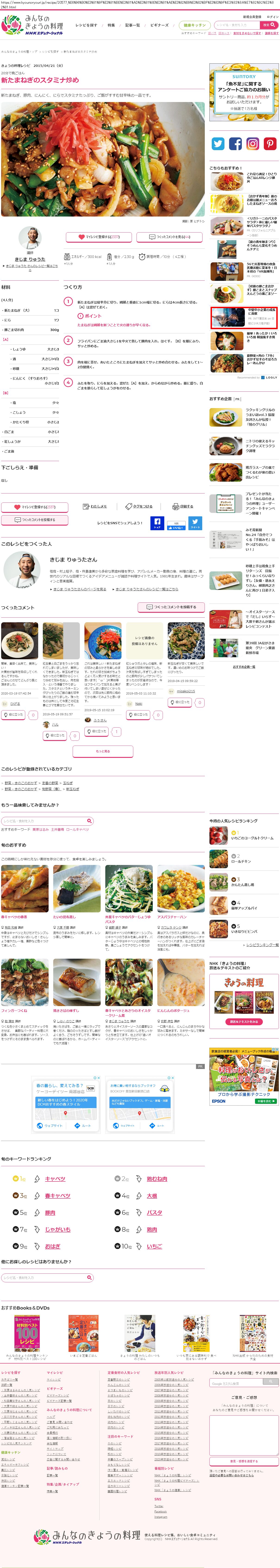
Task: Save the recipe with マイレシピ登録する under the photo
Action: point(99,237)
